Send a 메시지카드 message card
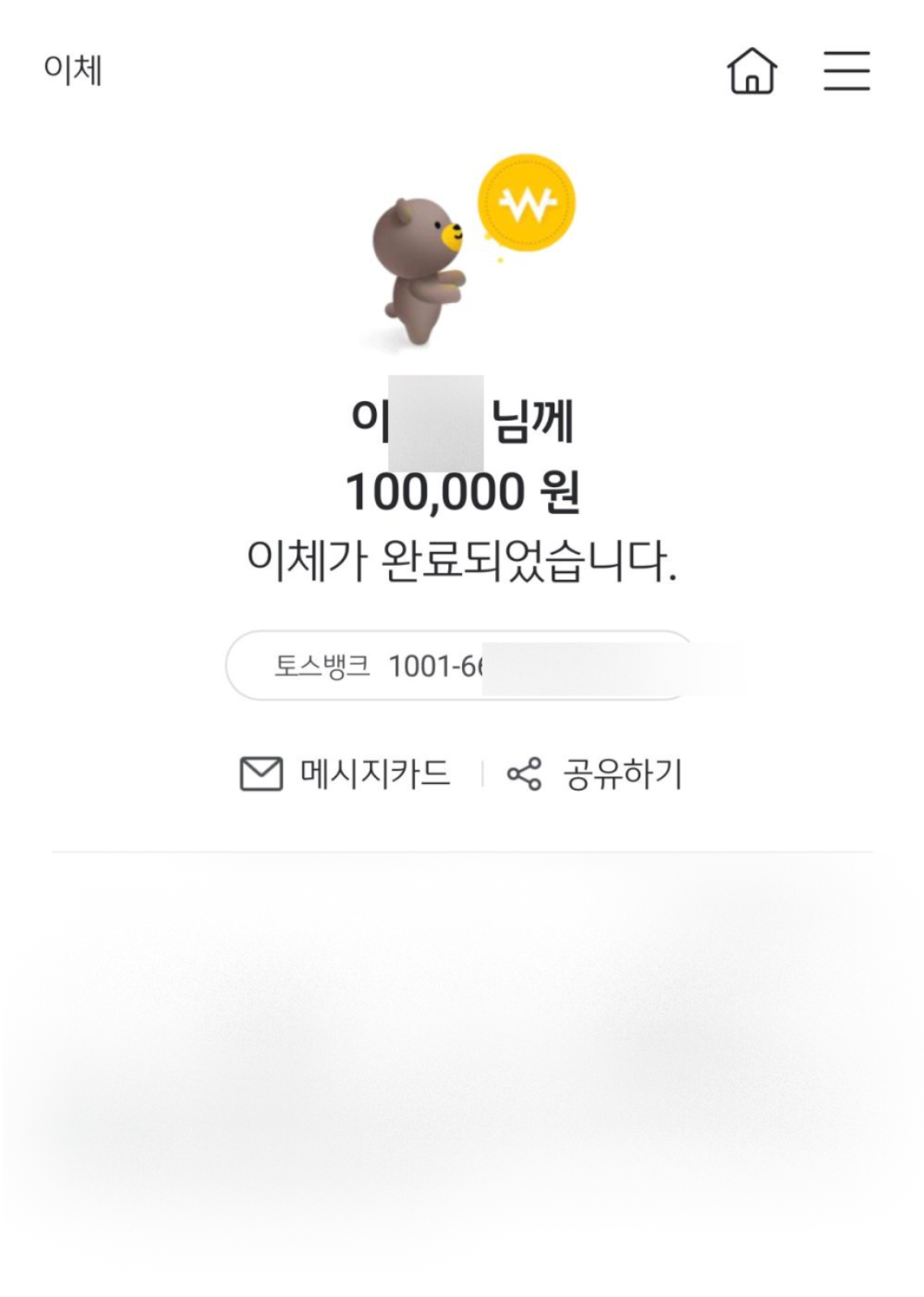This screenshot has width=924, height=1297. pyautogui.click(x=345, y=774)
